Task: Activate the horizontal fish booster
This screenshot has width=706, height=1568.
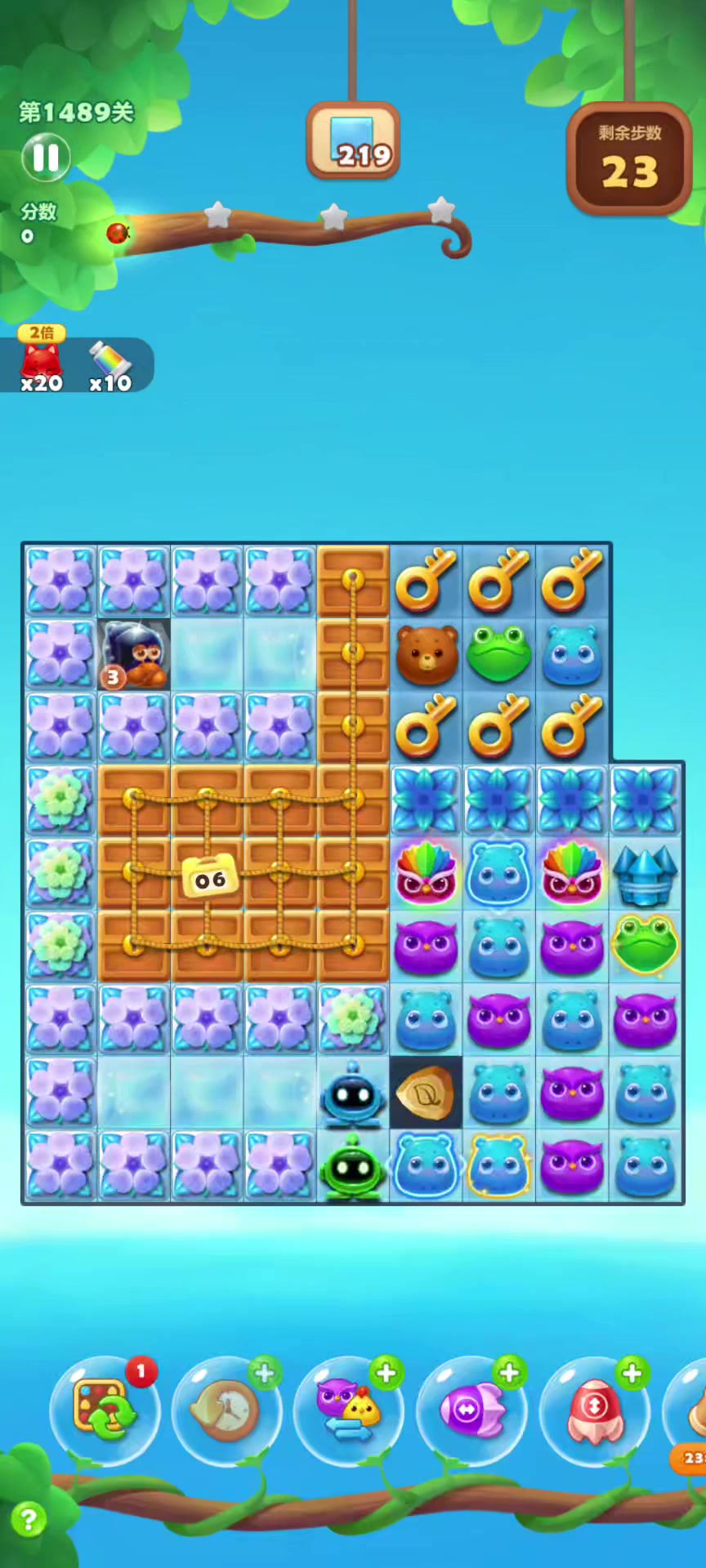Action: tap(471, 1410)
